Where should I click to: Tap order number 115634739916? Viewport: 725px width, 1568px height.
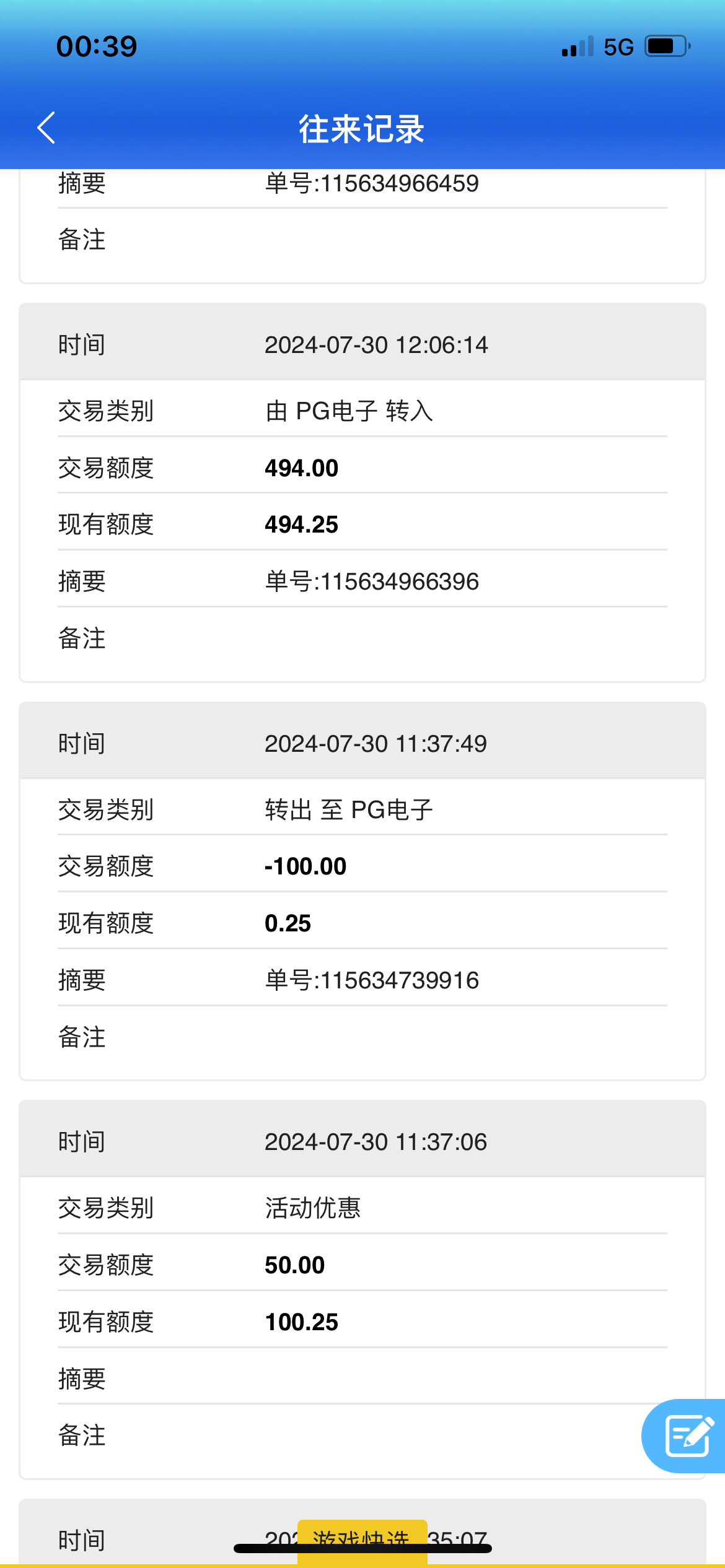[x=371, y=980]
